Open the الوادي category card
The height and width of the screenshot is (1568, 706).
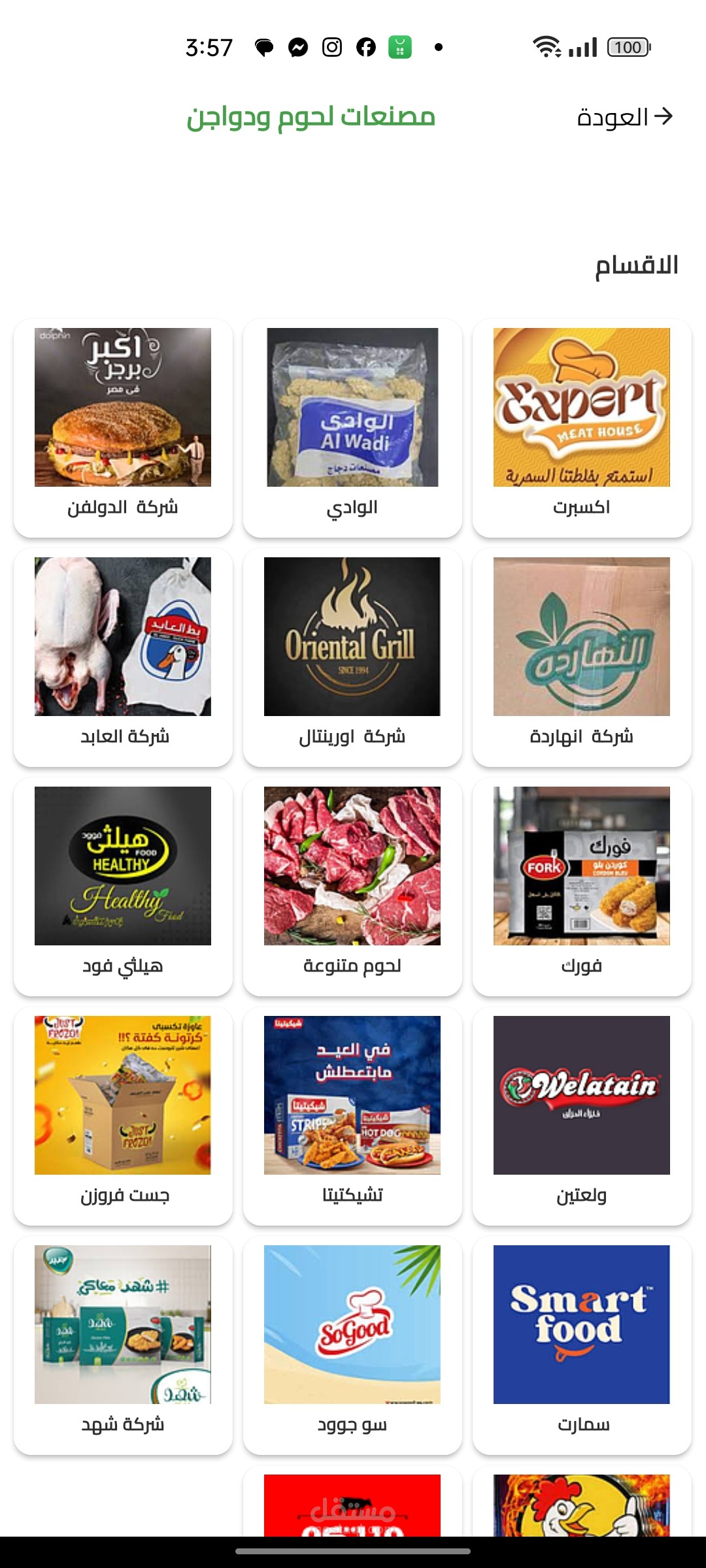352,428
